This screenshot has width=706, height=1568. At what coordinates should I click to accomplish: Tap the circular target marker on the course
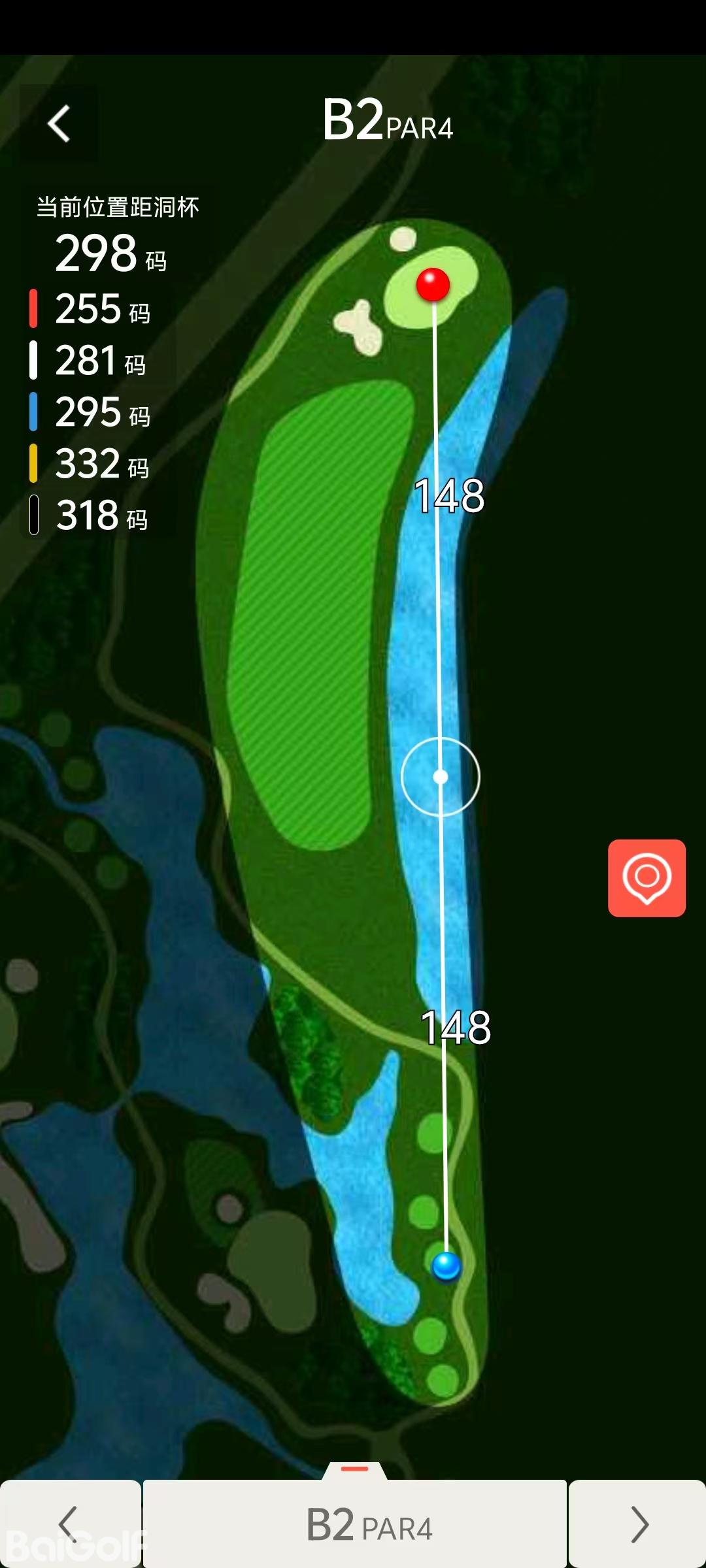click(441, 776)
